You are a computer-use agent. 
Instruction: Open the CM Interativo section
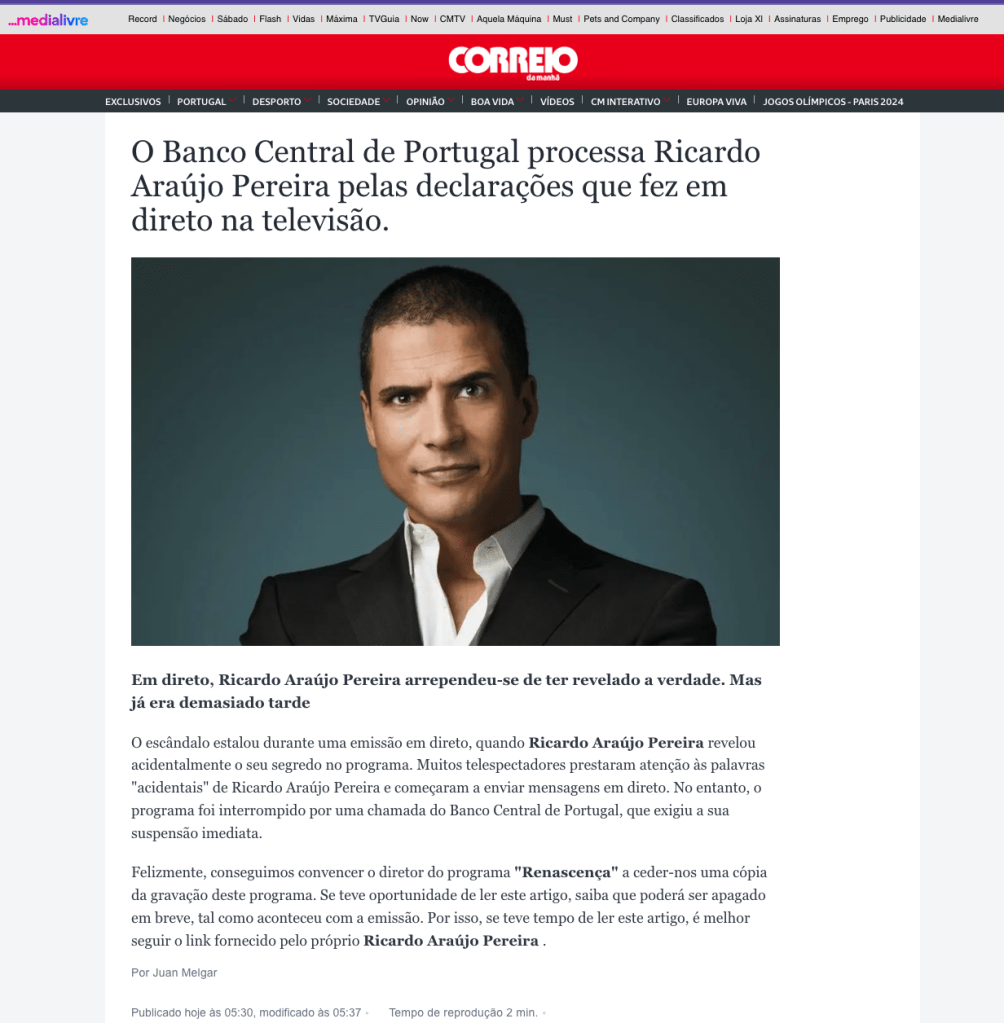tap(626, 102)
